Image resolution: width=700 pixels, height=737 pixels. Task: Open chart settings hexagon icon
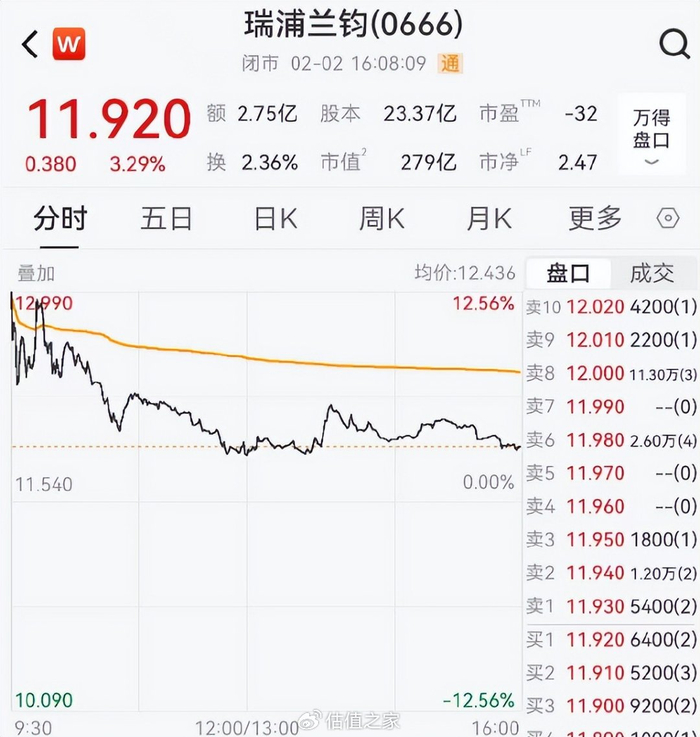point(667,219)
